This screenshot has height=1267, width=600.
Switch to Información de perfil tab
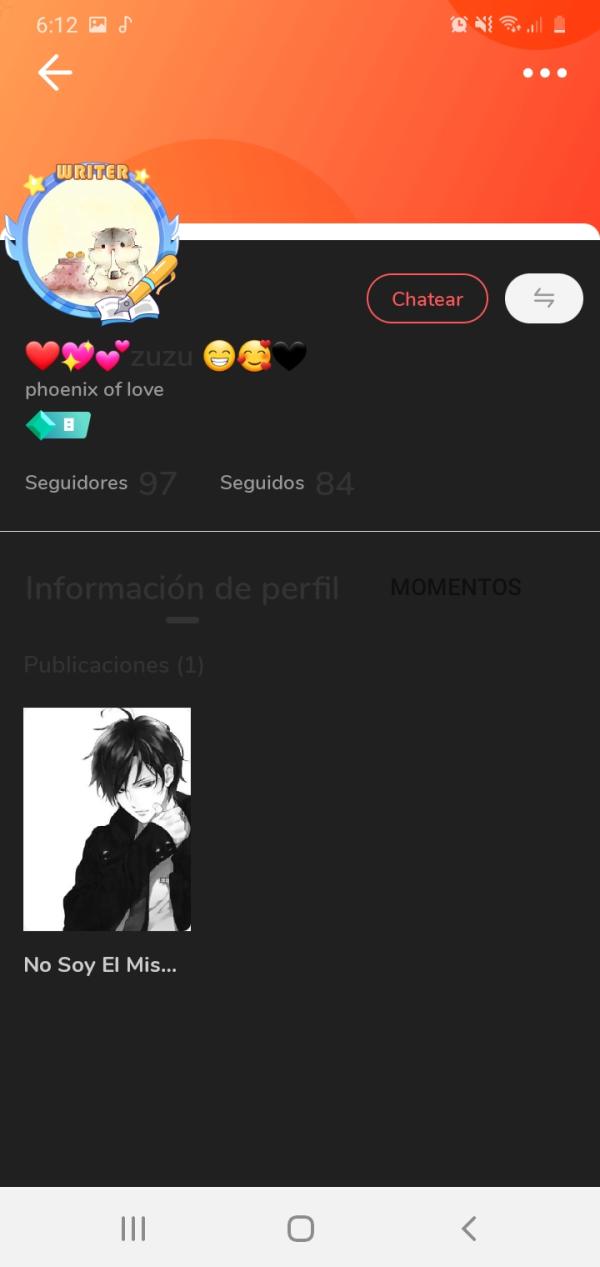[182, 589]
